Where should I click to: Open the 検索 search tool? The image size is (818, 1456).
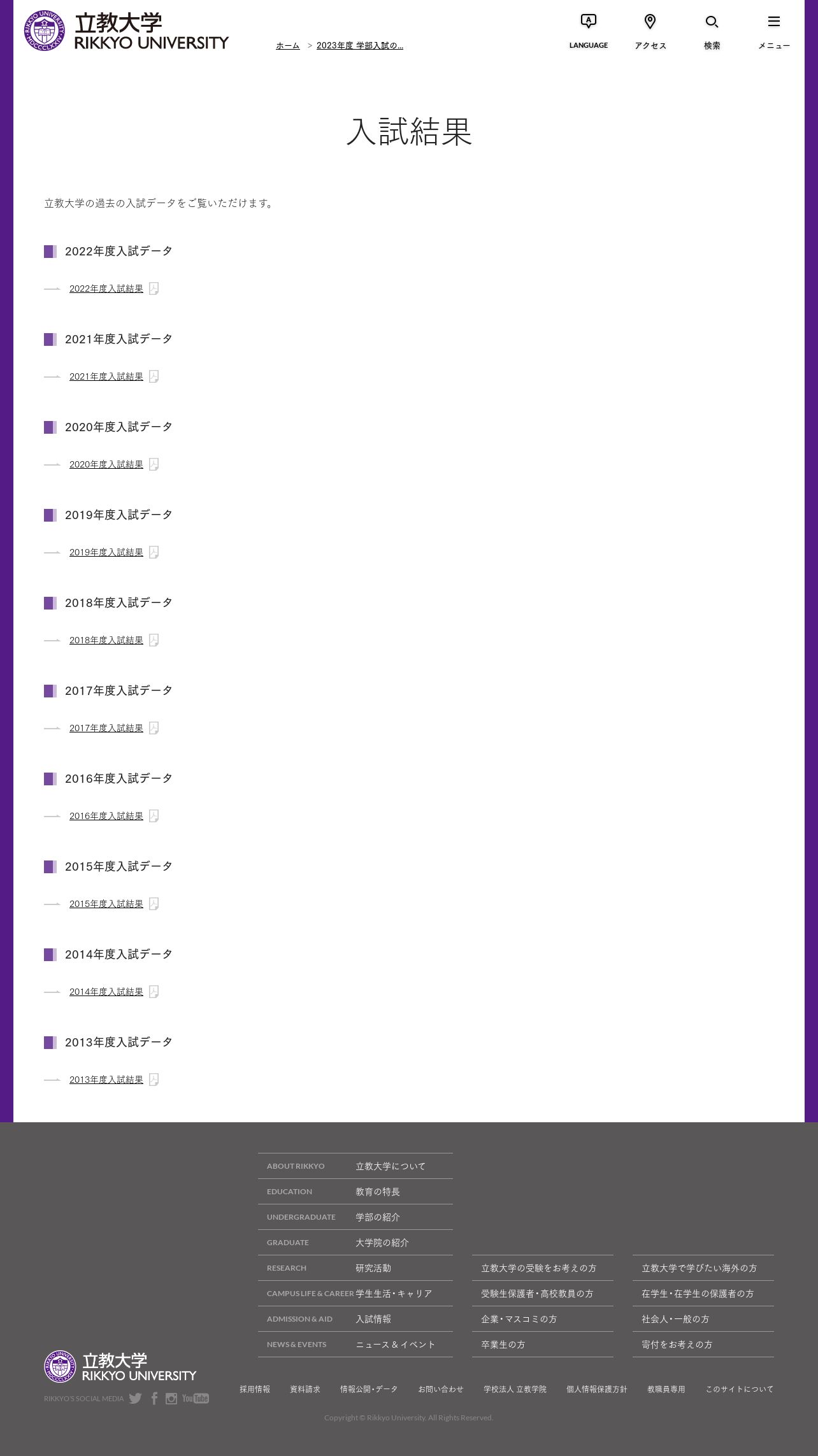tap(712, 31)
